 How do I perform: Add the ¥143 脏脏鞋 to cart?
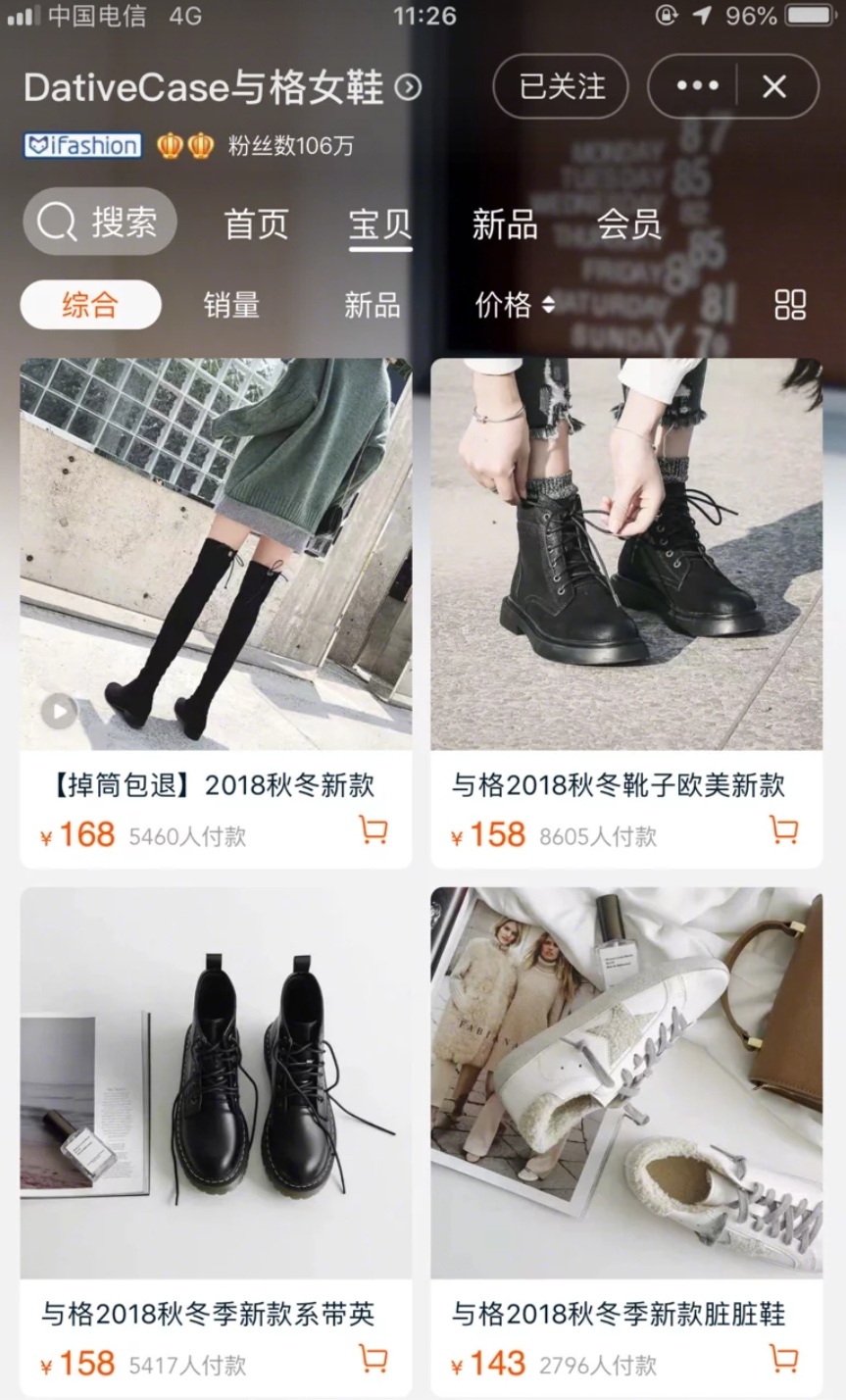783,1360
